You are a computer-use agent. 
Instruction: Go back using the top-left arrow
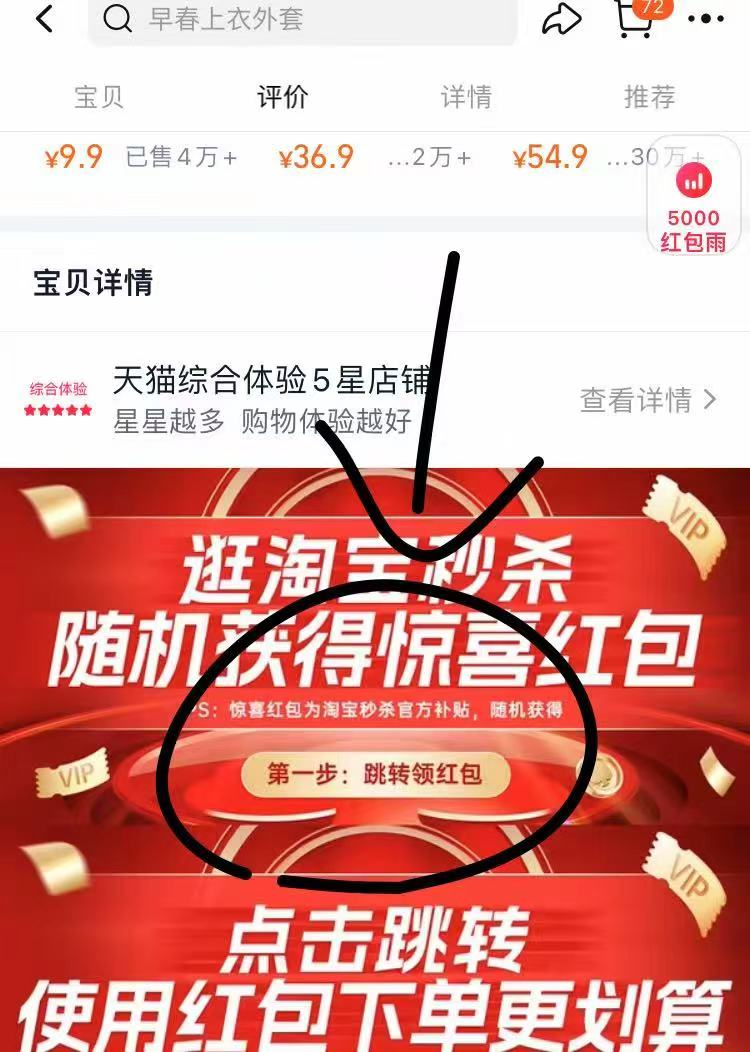(44, 19)
